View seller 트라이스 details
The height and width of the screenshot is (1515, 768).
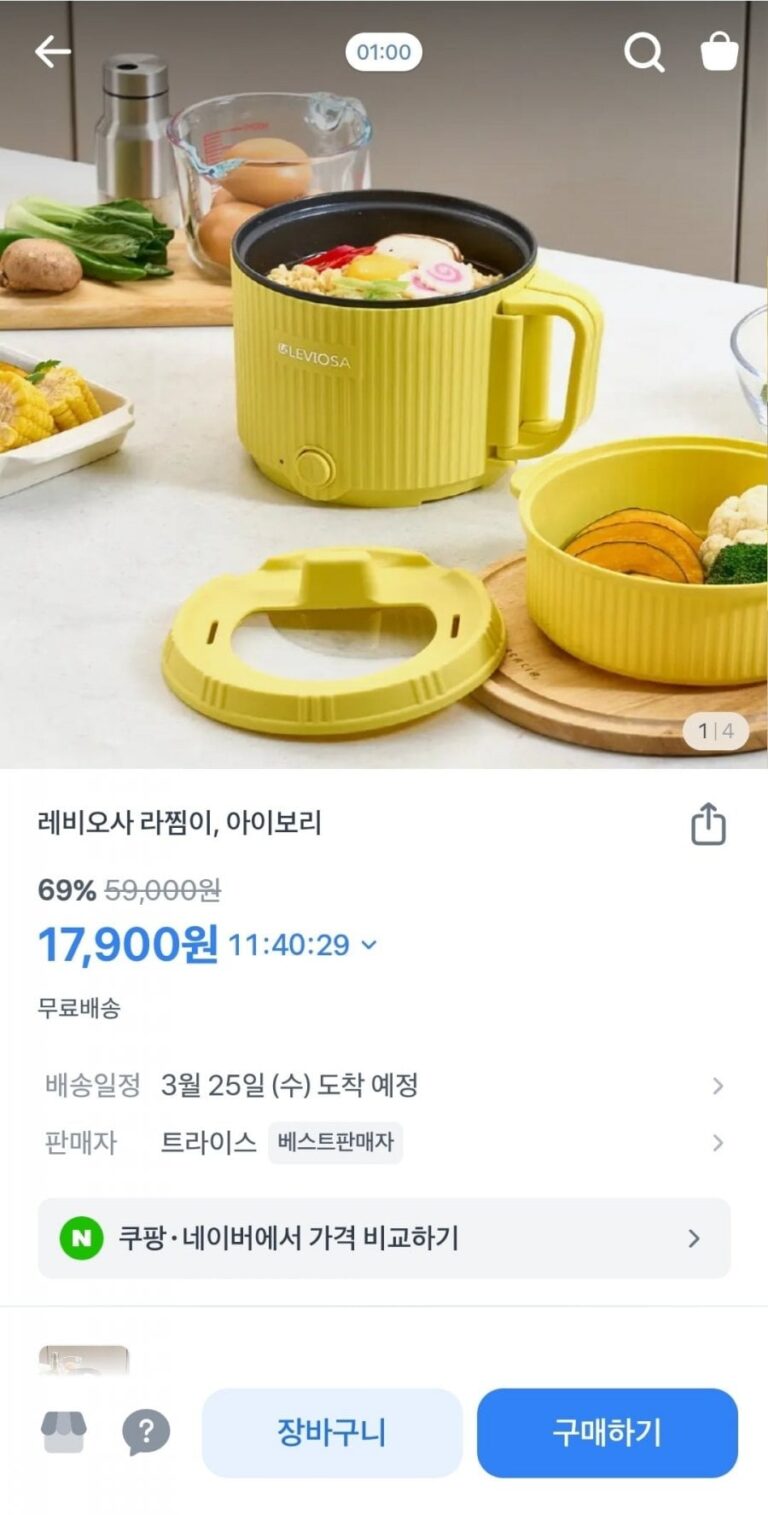384,1143
